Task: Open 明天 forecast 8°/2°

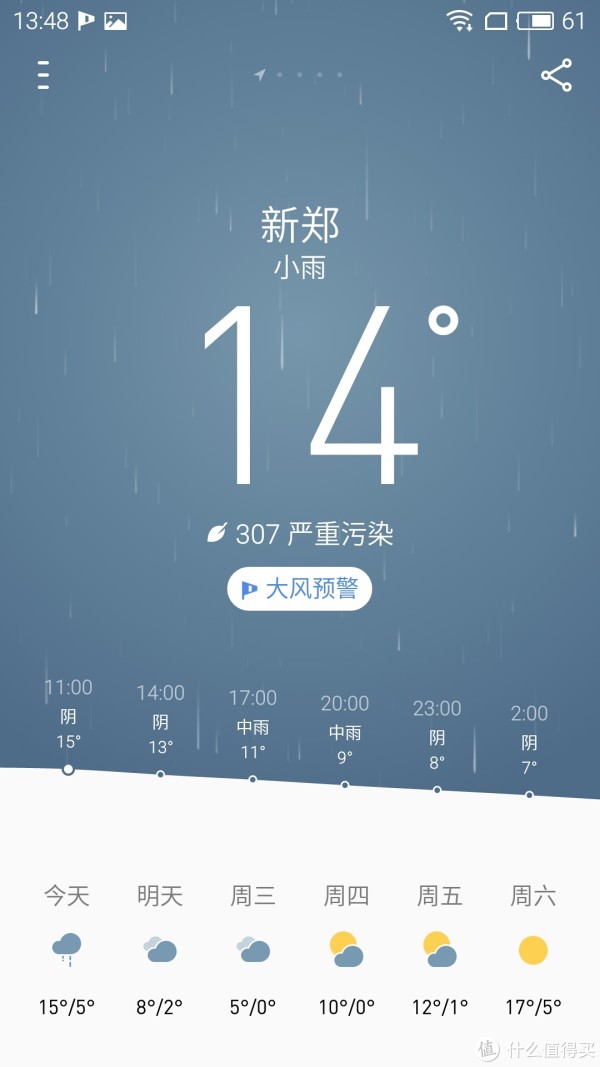Action: coord(160,949)
